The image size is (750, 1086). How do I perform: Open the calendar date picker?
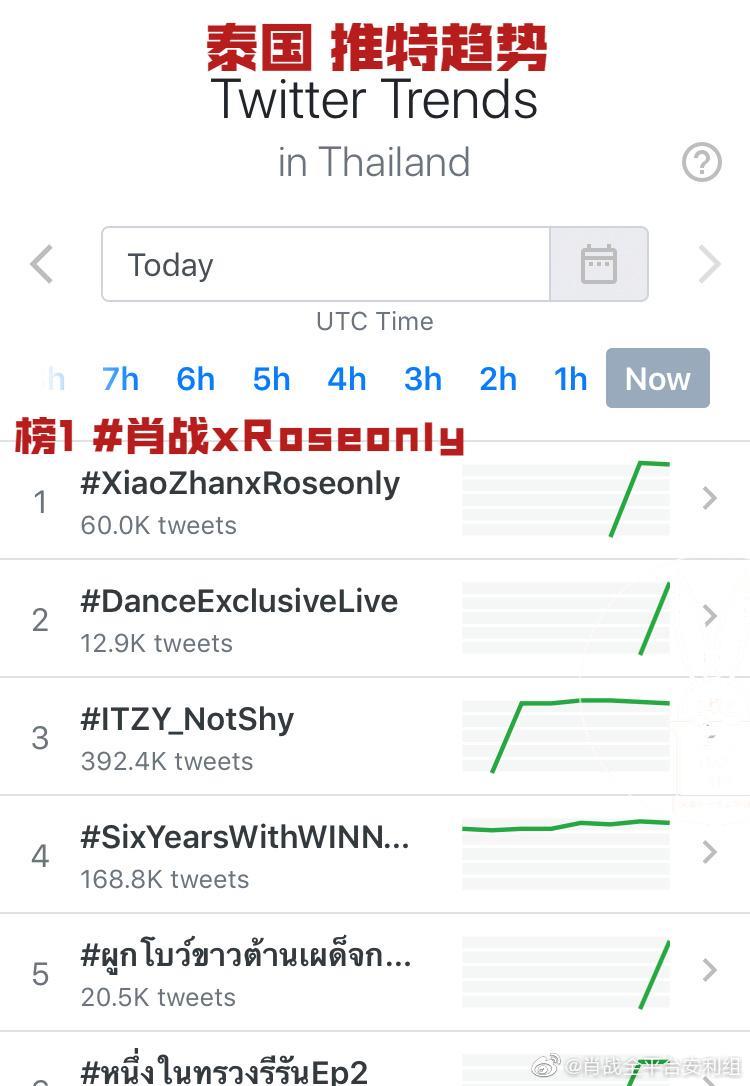tap(599, 265)
